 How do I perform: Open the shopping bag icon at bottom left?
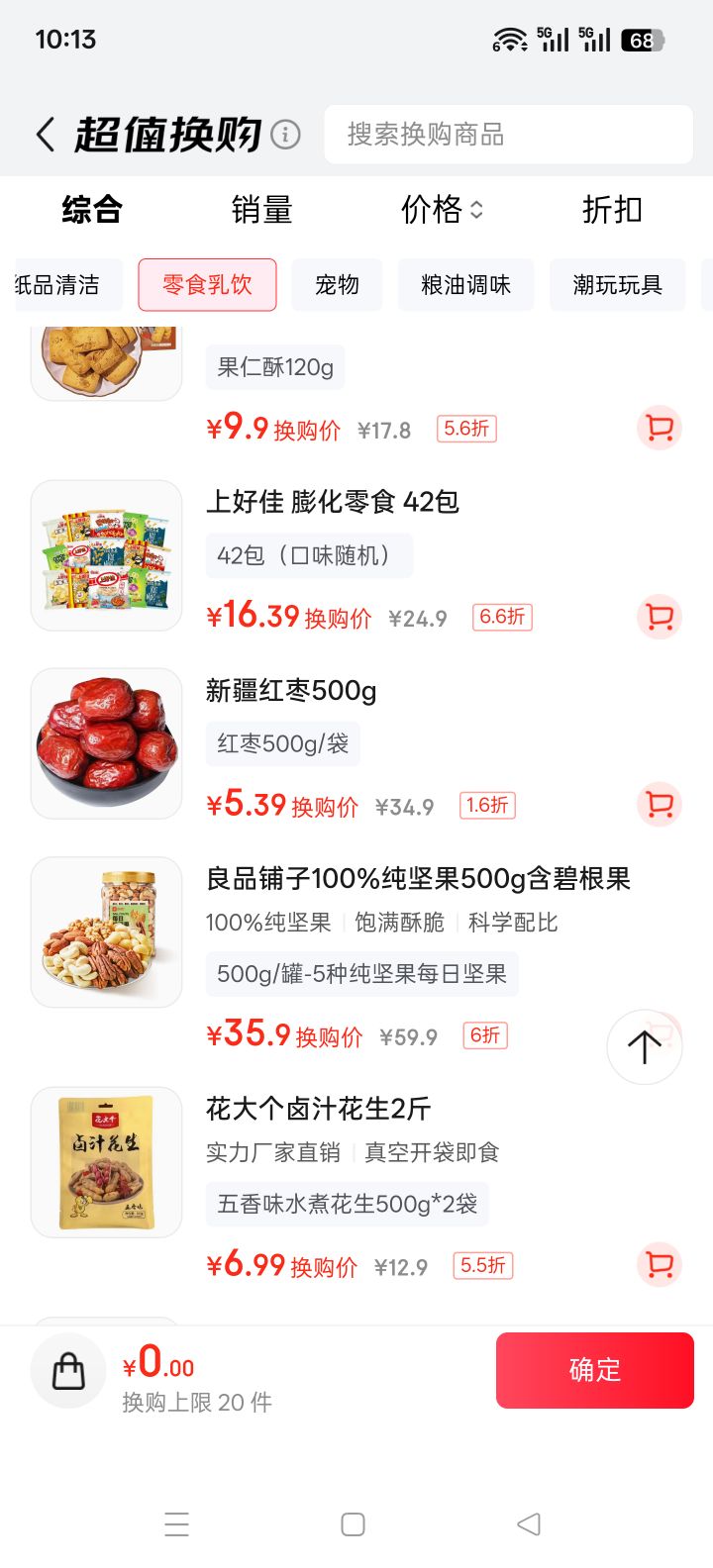[67, 1370]
